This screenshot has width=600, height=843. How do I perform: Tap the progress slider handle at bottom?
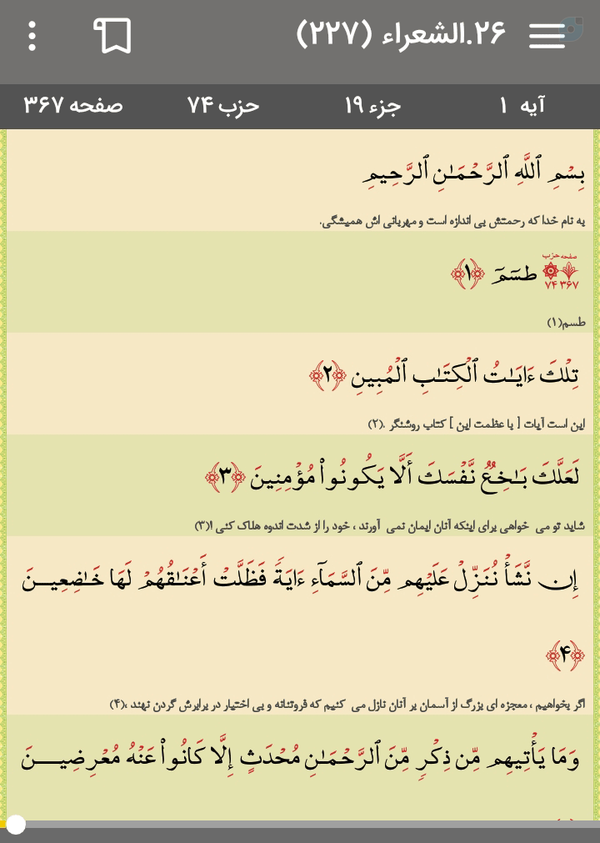(16, 824)
